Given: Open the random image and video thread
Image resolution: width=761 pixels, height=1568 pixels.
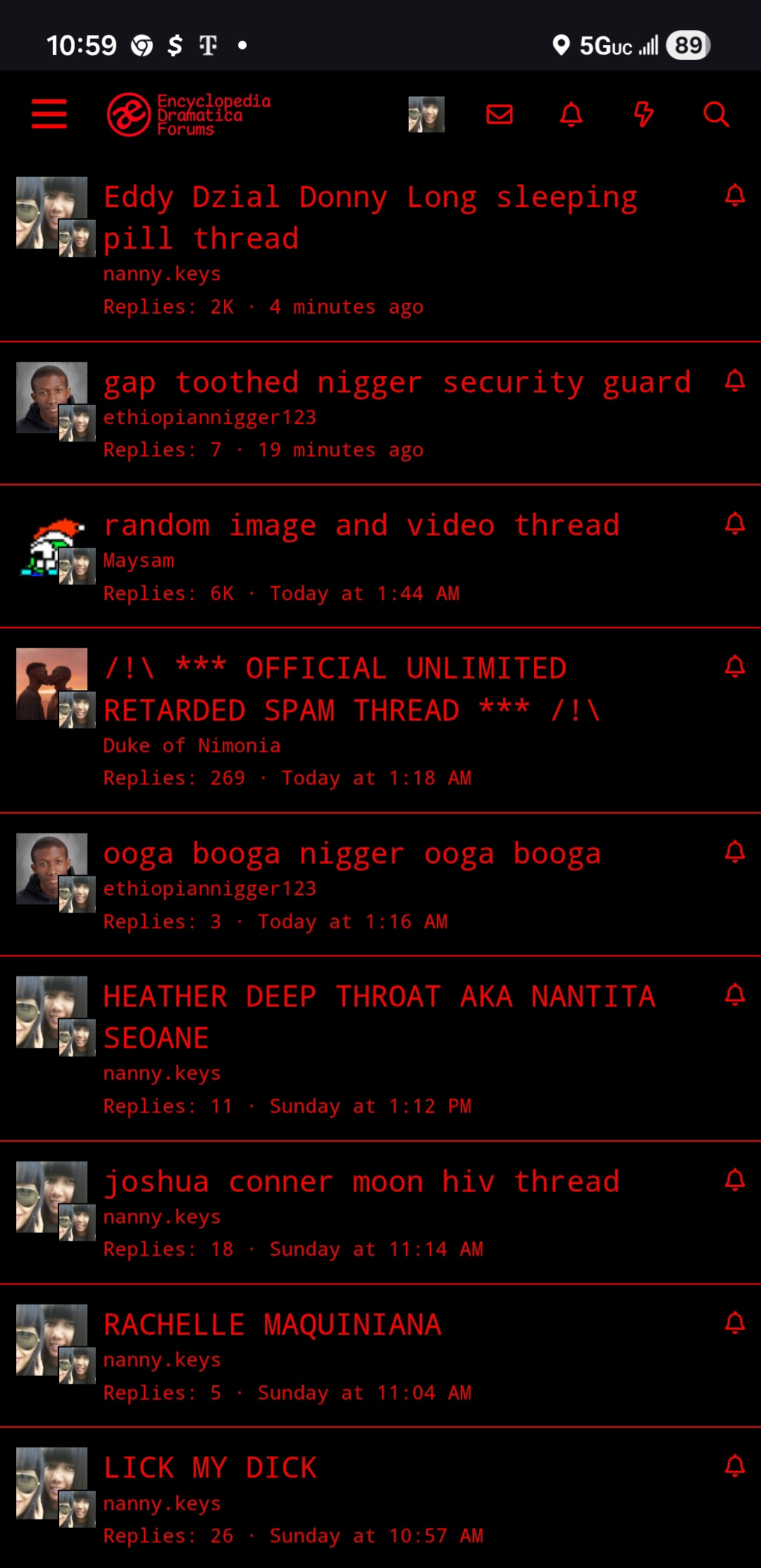Looking at the screenshot, I should (361, 525).
